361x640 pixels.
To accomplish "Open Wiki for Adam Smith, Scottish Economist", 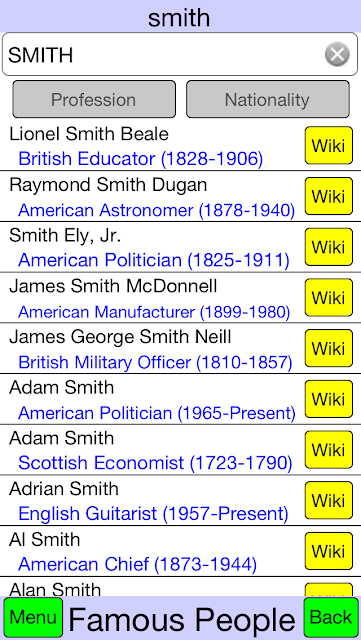I will (329, 449).
